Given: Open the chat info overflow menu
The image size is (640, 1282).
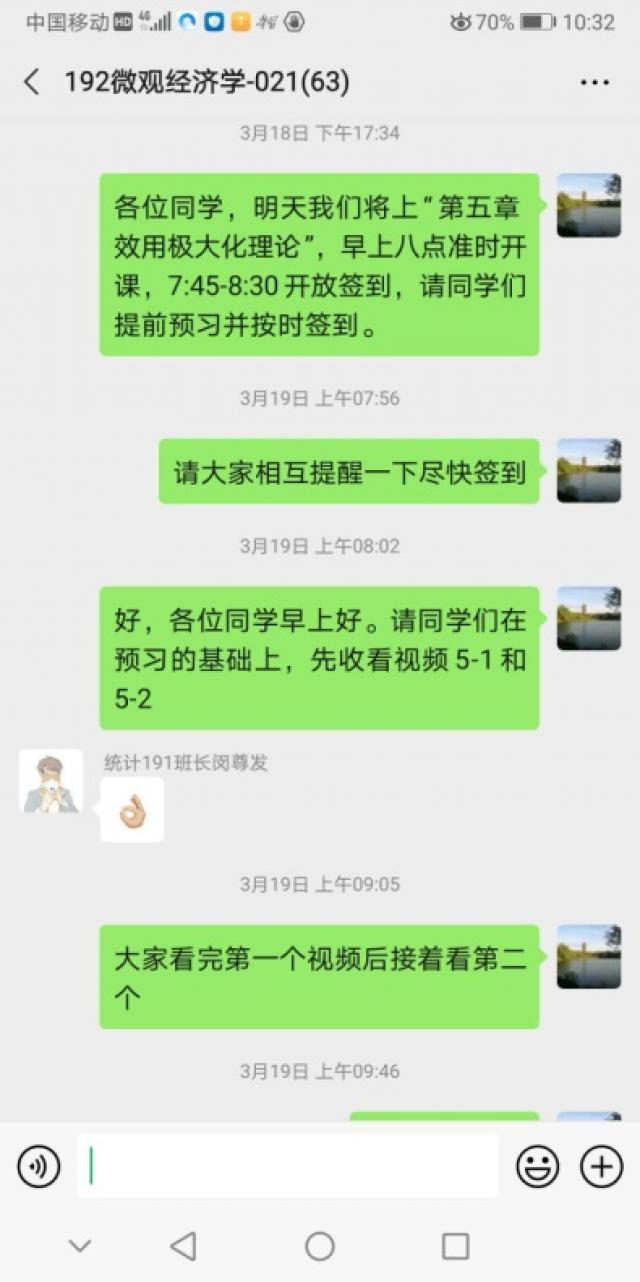Looking at the screenshot, I should pyautogui.click(x=595, y=82).
